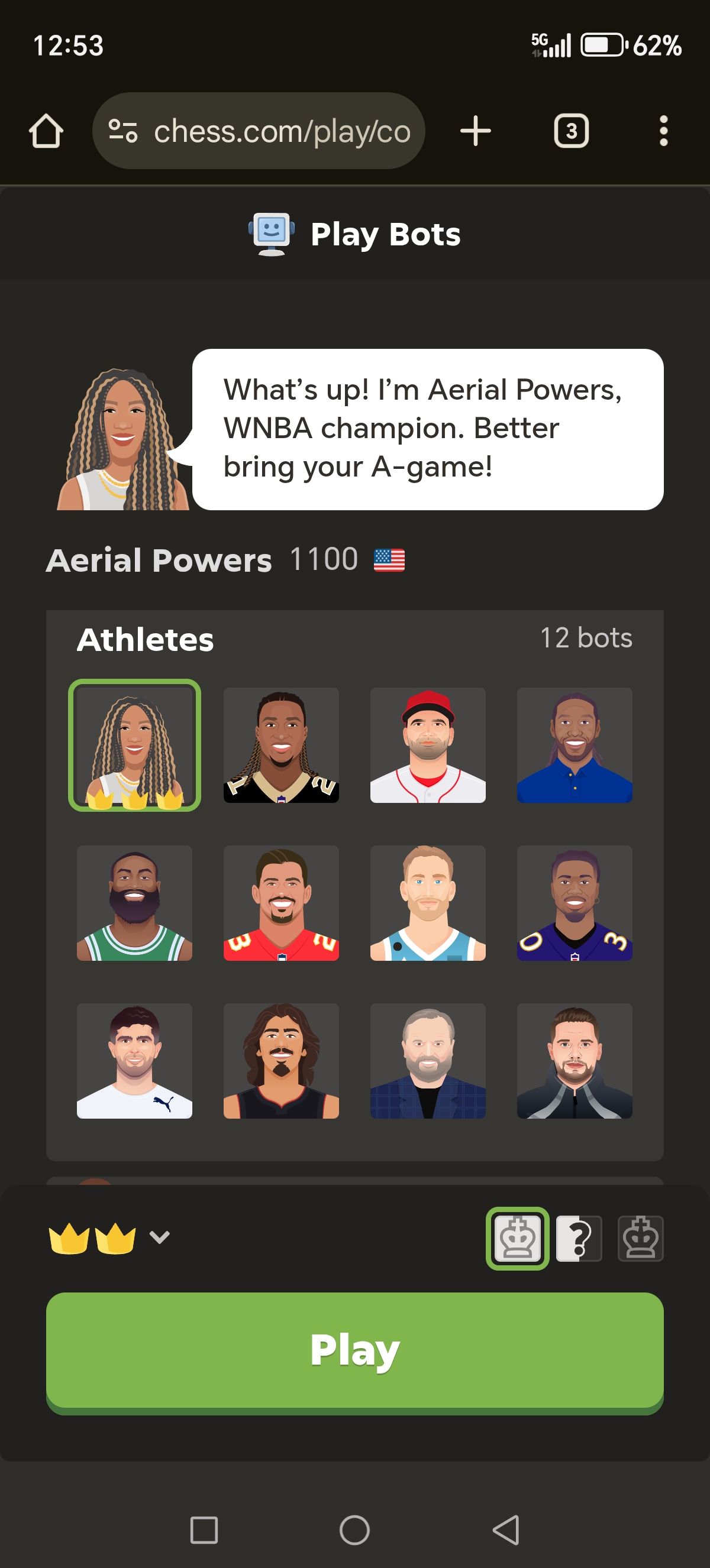Select the gray-bearded bot in the plaid blazer
The width and height of the screenshot is (710, 1568).
(427, 1060)
